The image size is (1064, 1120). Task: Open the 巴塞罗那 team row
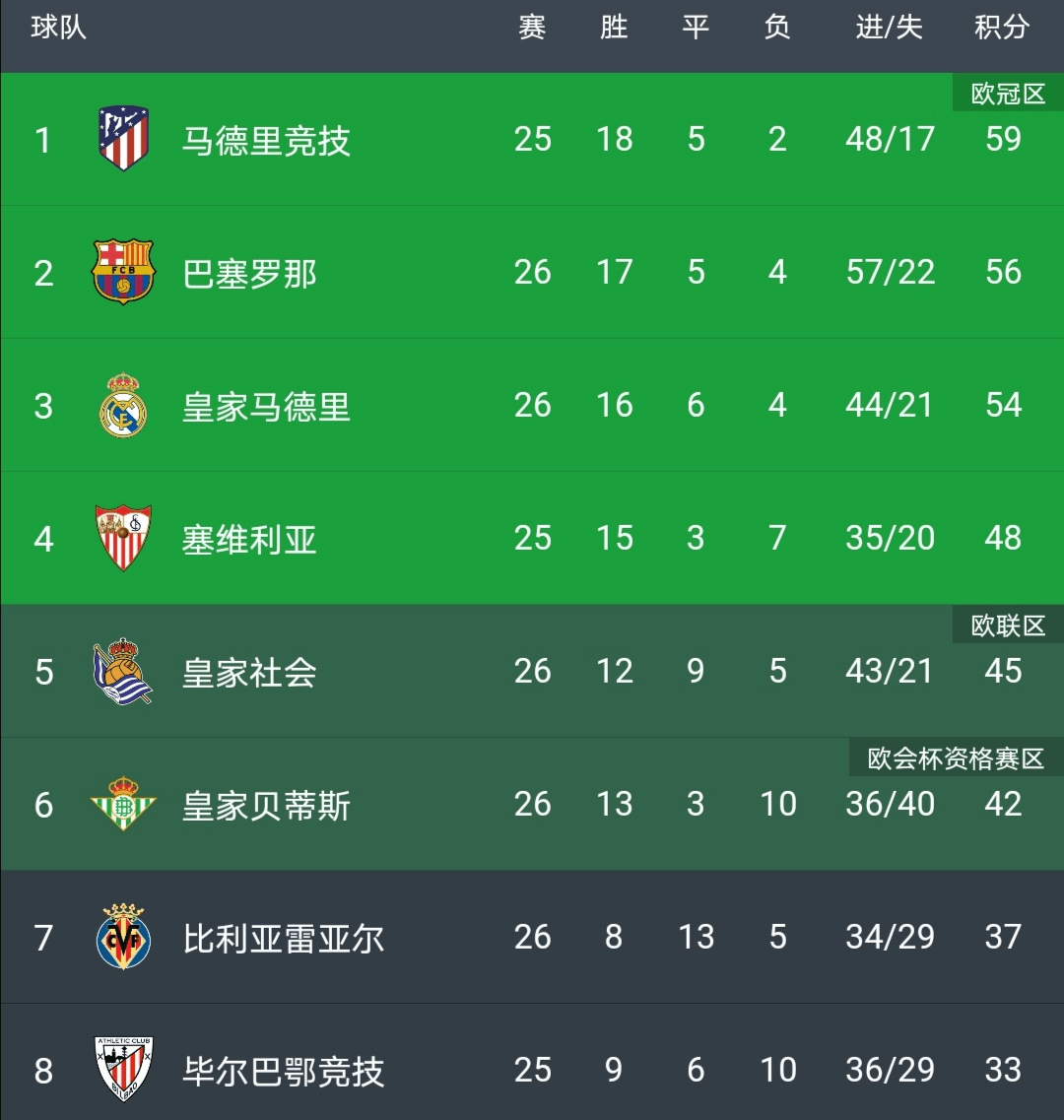[x=249, y=273]
